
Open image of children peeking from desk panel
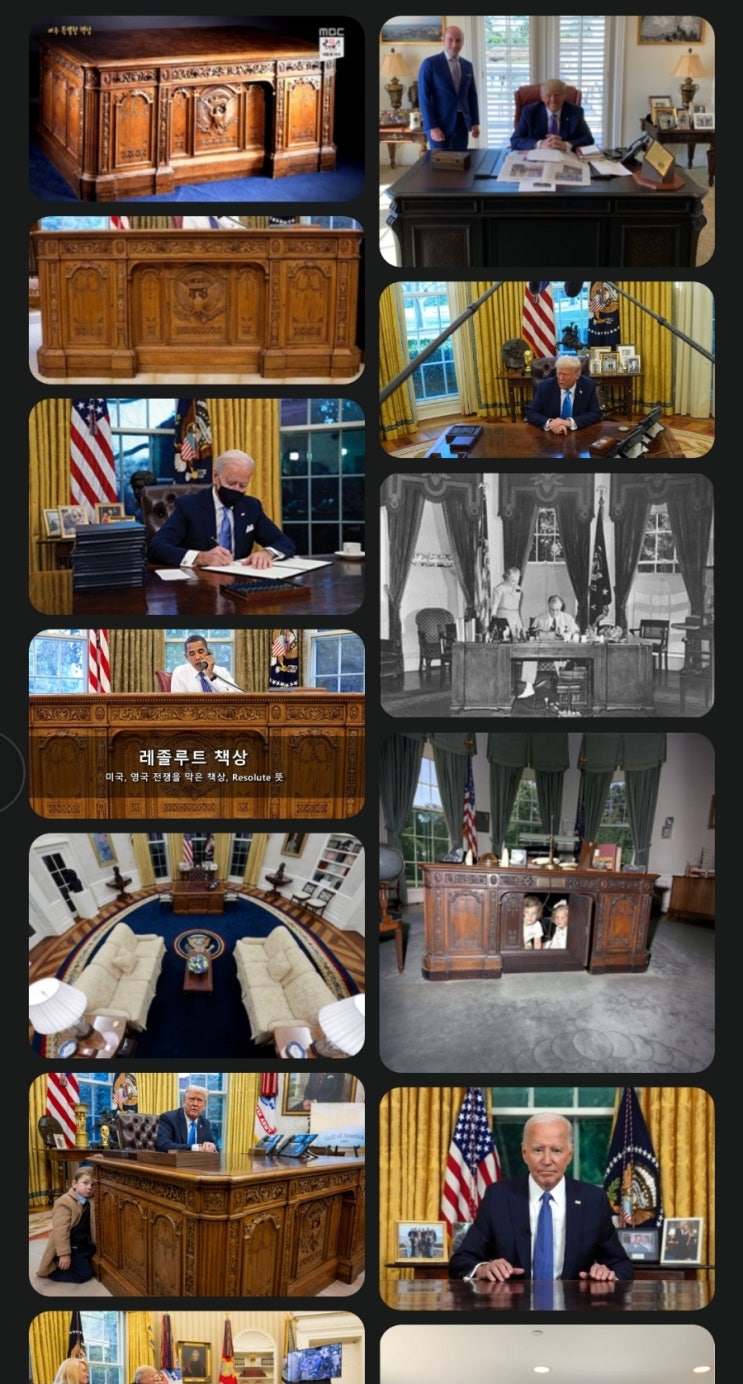click(546, 902)
